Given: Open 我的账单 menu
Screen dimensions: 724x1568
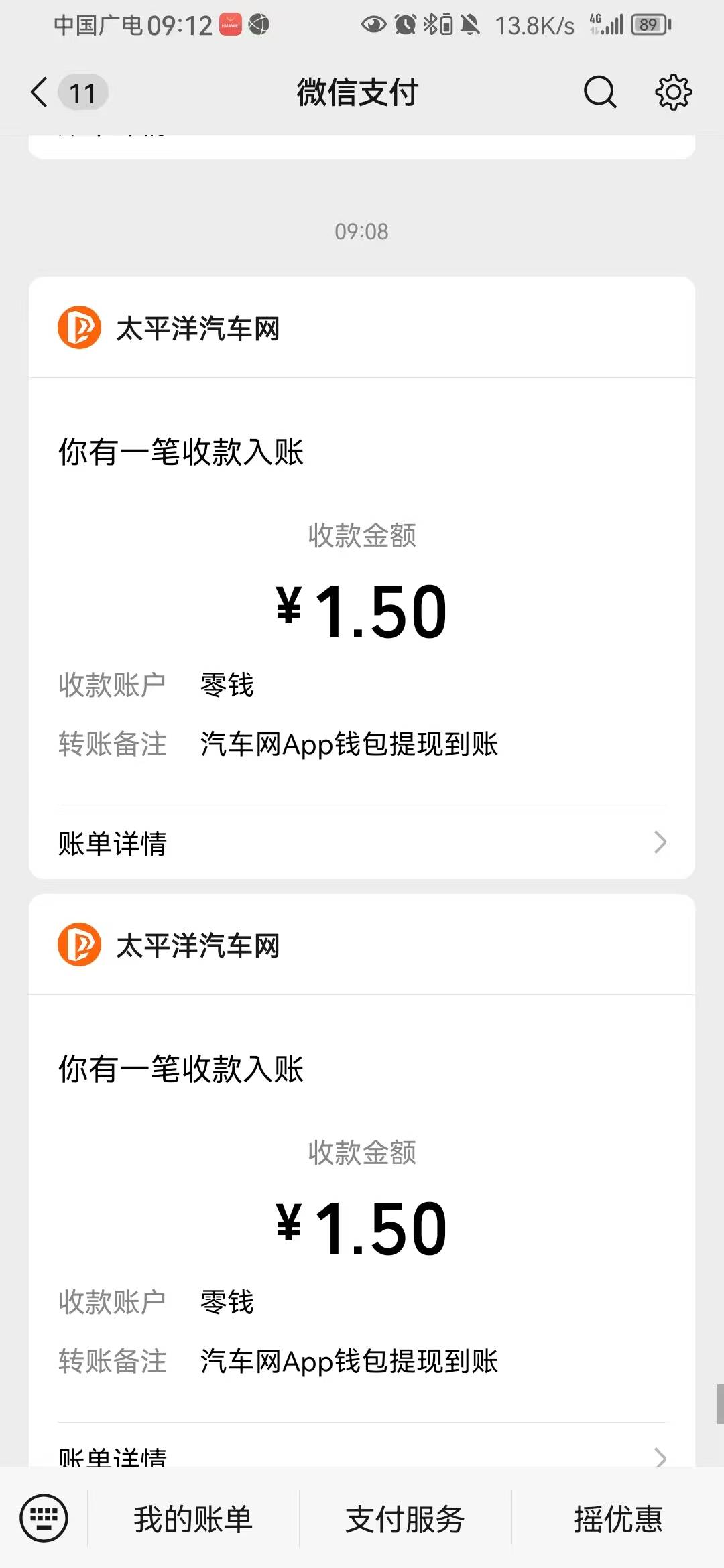Looking at the screenshot, I should coord(193,1519).
